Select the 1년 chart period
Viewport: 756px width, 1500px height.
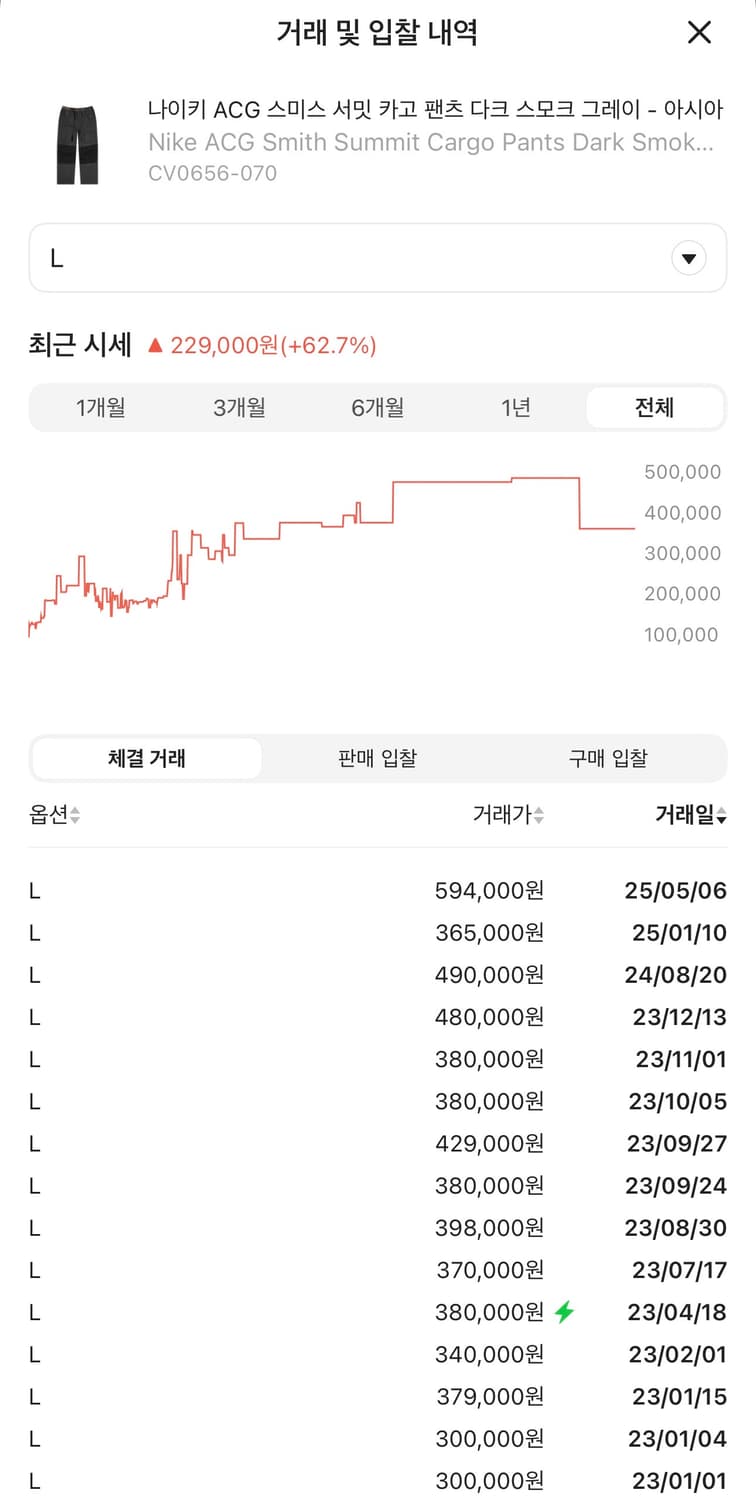click(x=516, y=407)
